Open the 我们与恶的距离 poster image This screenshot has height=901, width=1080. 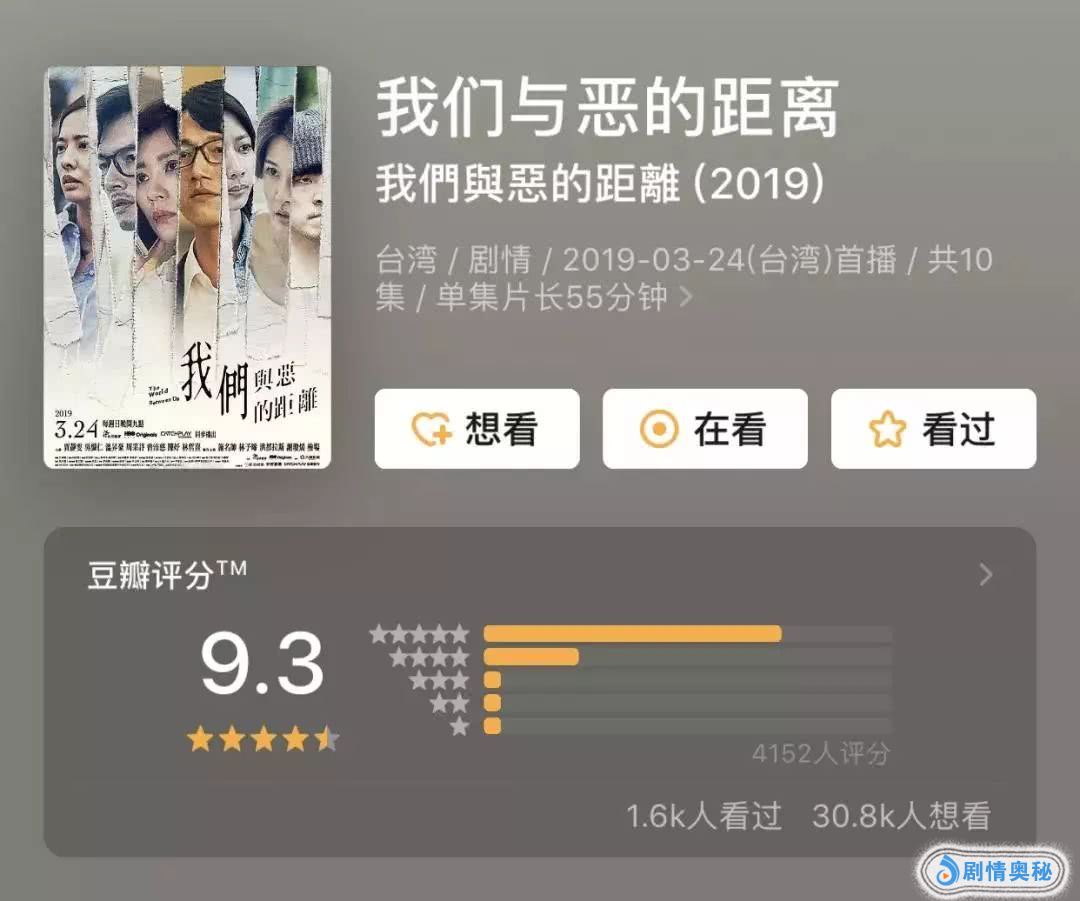188,267
